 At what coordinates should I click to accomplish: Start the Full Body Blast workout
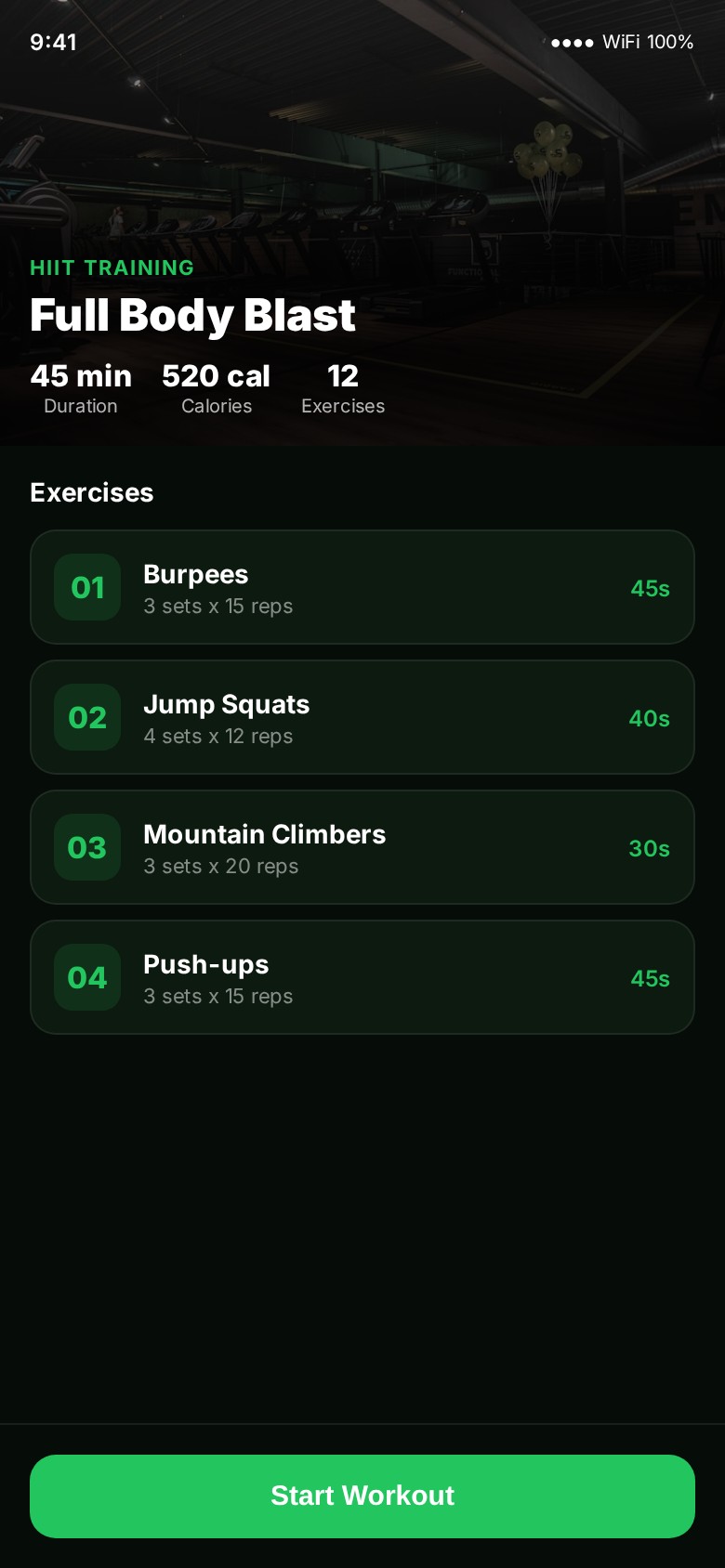tap(362, 1496)
